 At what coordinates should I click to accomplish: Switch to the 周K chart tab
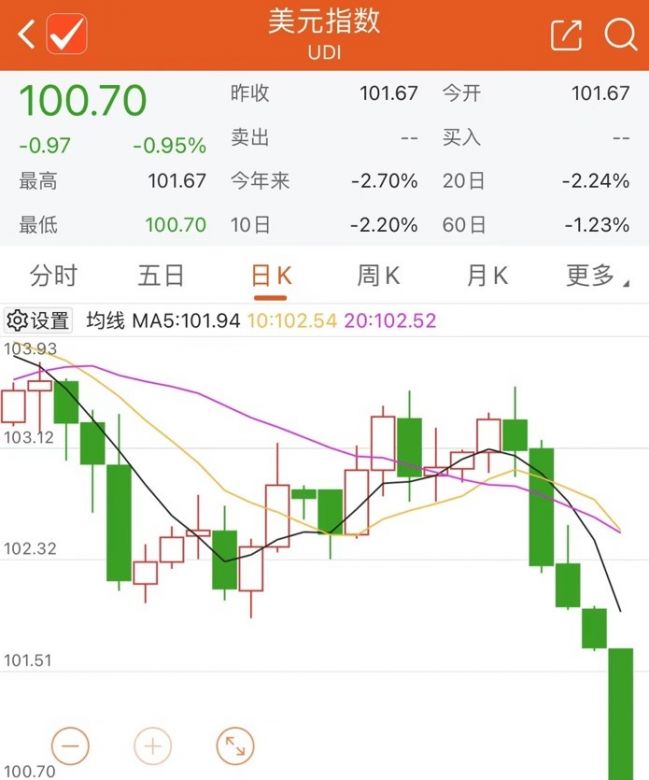[x=378, y=276]
